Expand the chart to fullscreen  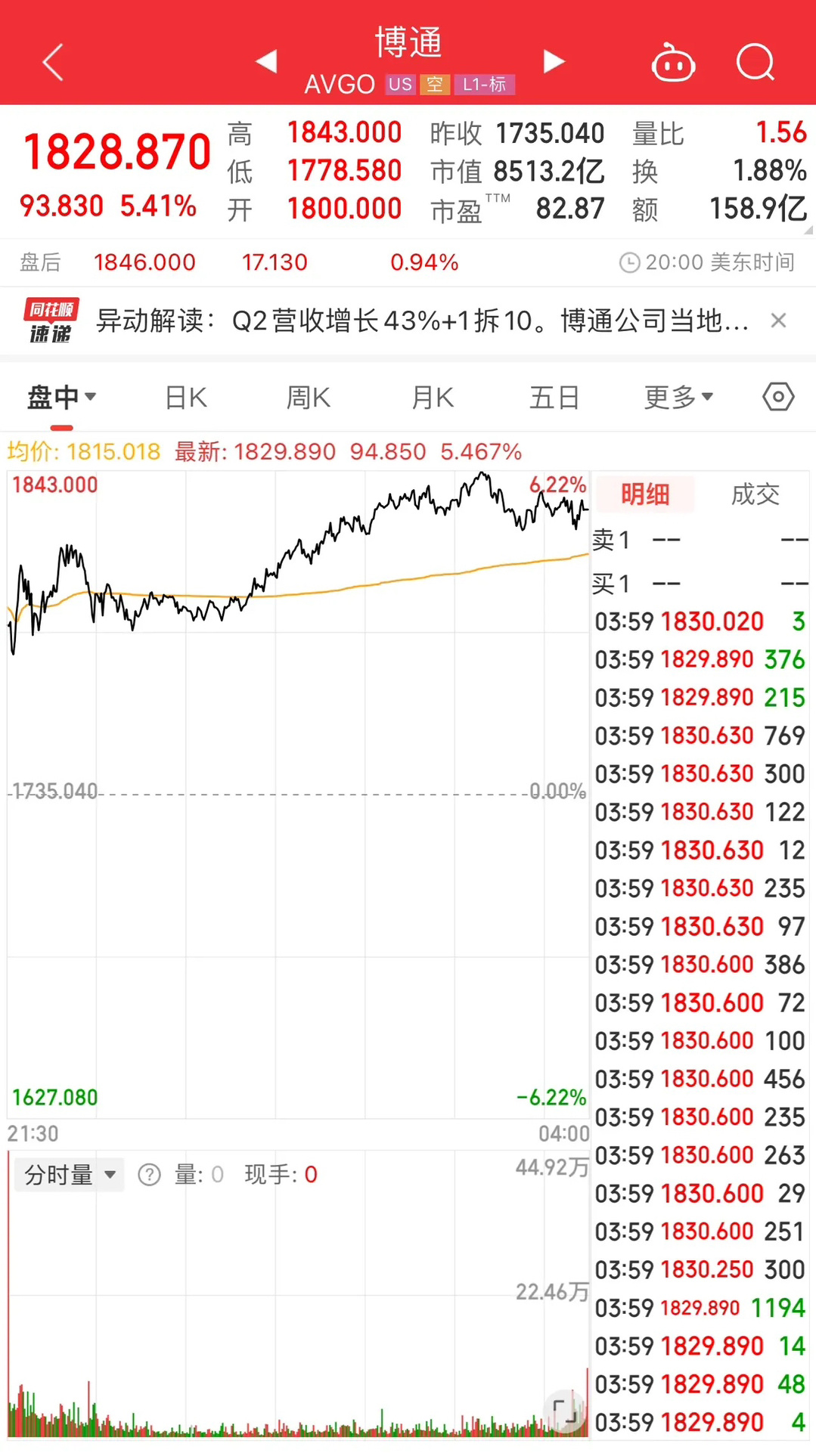pos(565,1411)
